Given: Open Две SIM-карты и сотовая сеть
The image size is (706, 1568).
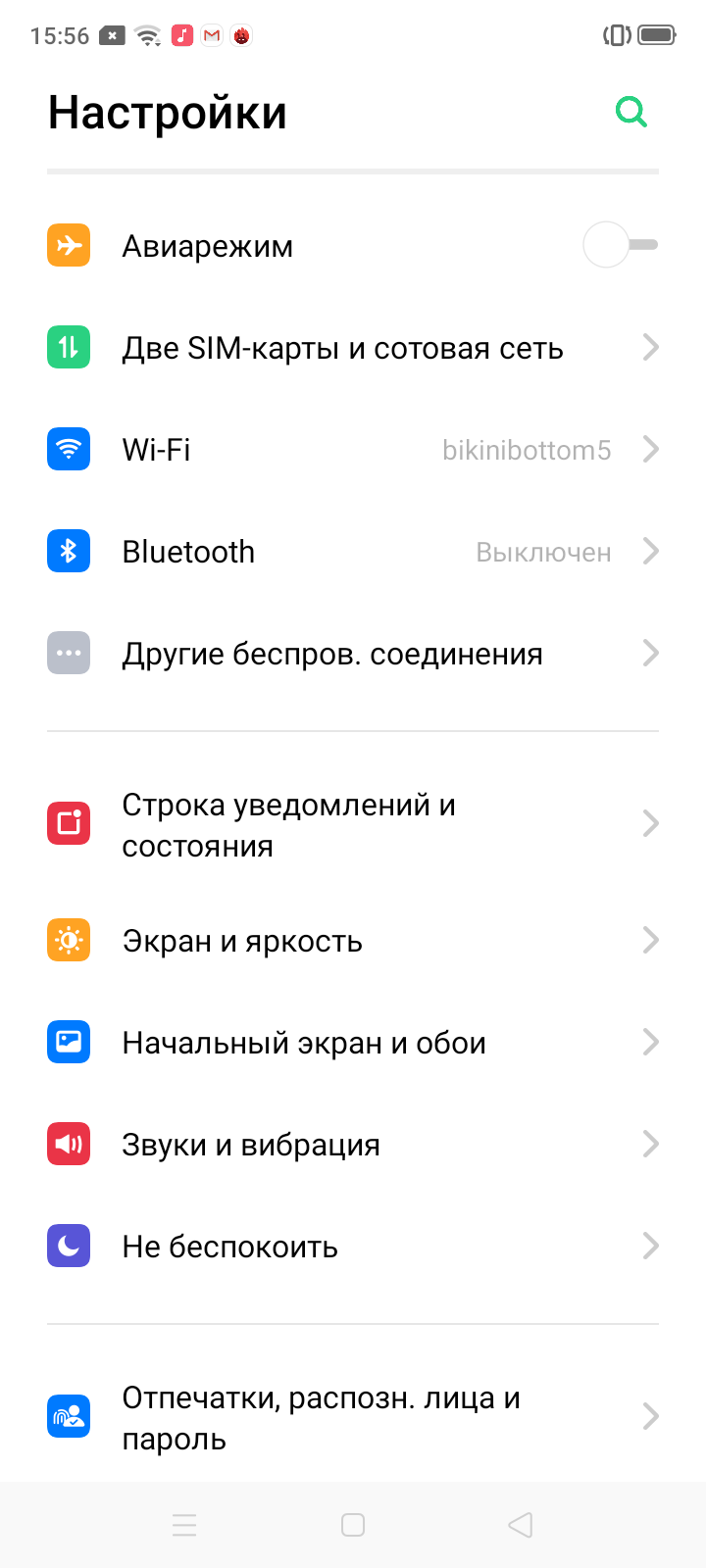Looking at the screenshot, I should (x=342, y=348).
